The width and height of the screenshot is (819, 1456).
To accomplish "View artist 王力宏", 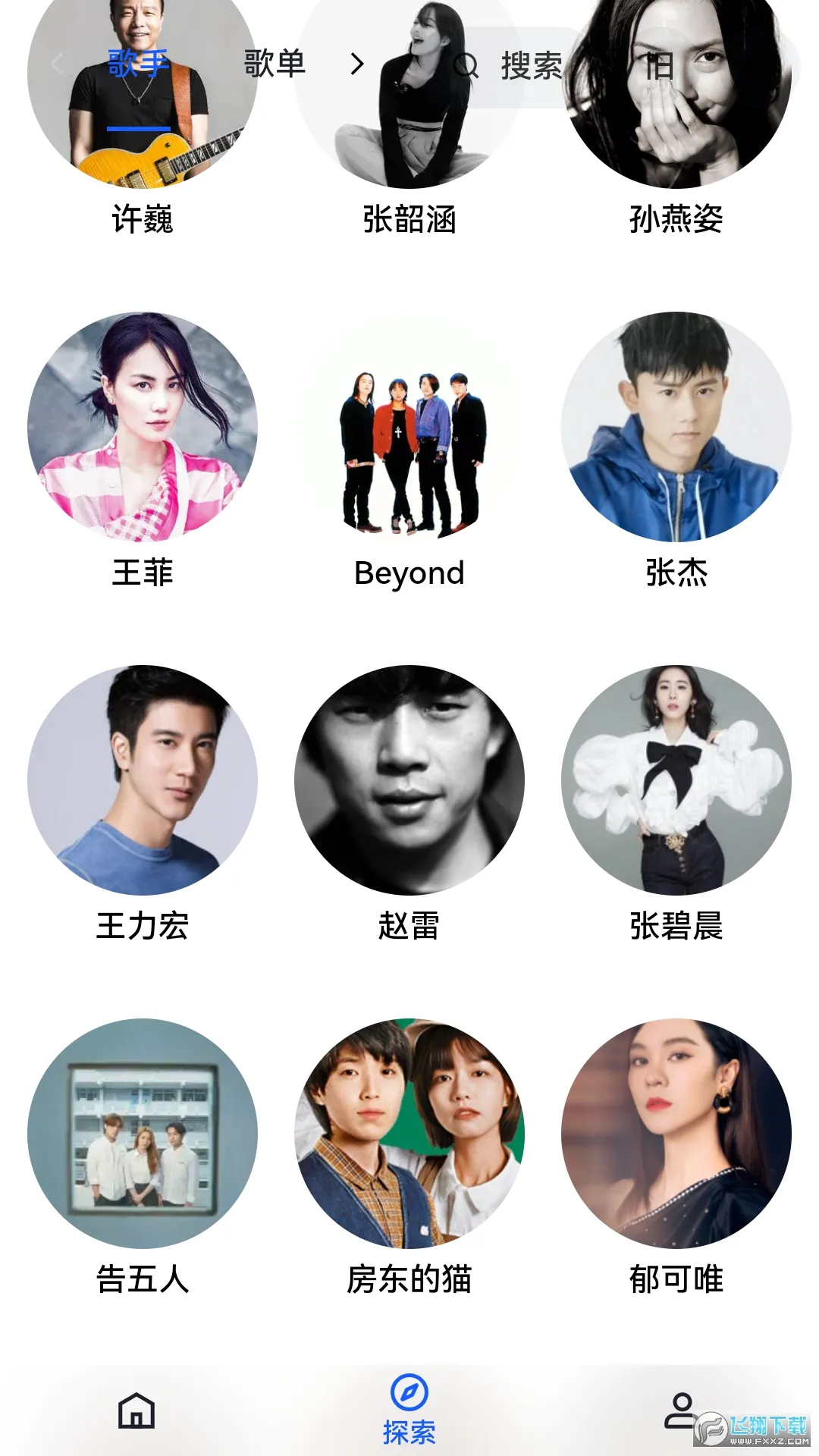I will [x=142, y=780].
